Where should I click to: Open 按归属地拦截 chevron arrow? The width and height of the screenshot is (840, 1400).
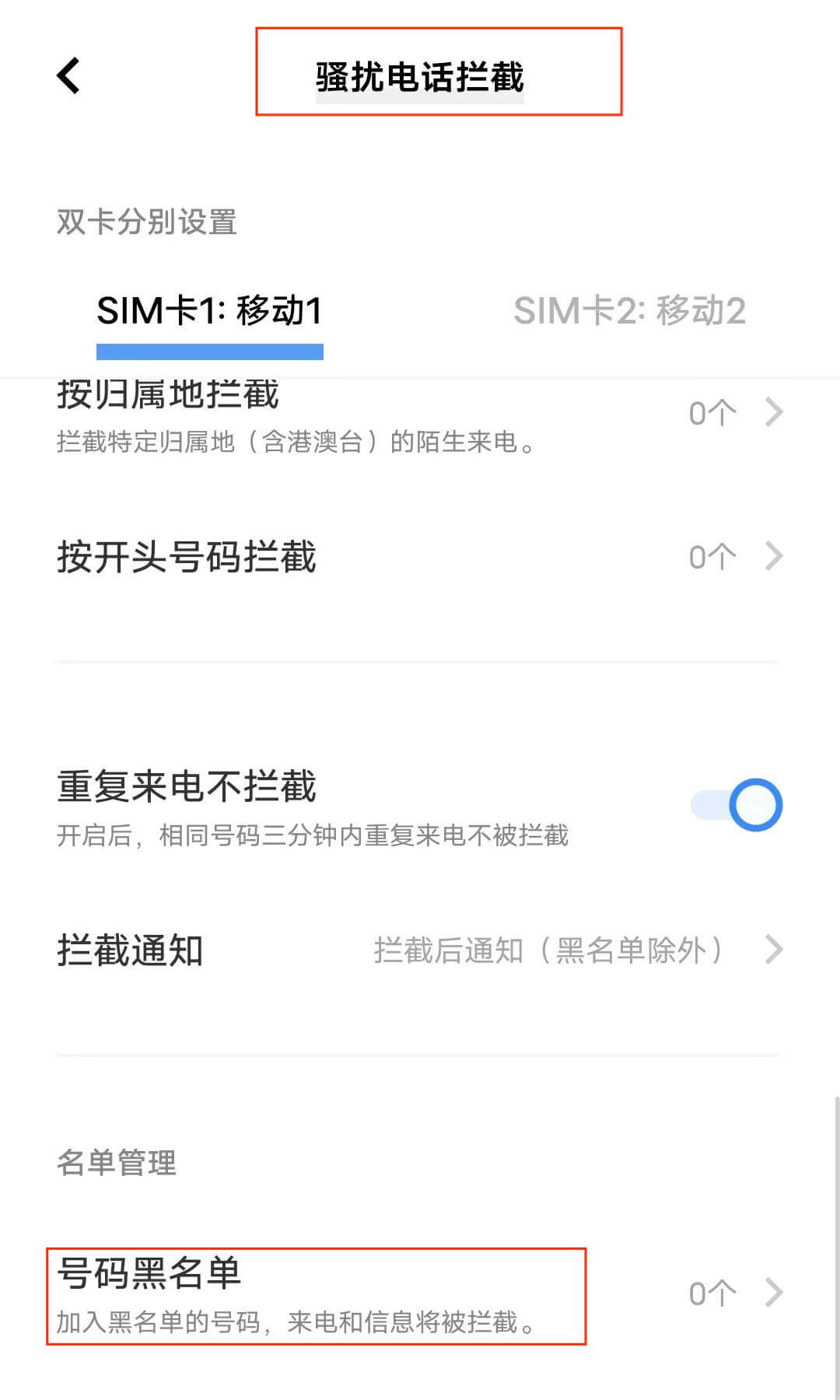pos(773,412)
